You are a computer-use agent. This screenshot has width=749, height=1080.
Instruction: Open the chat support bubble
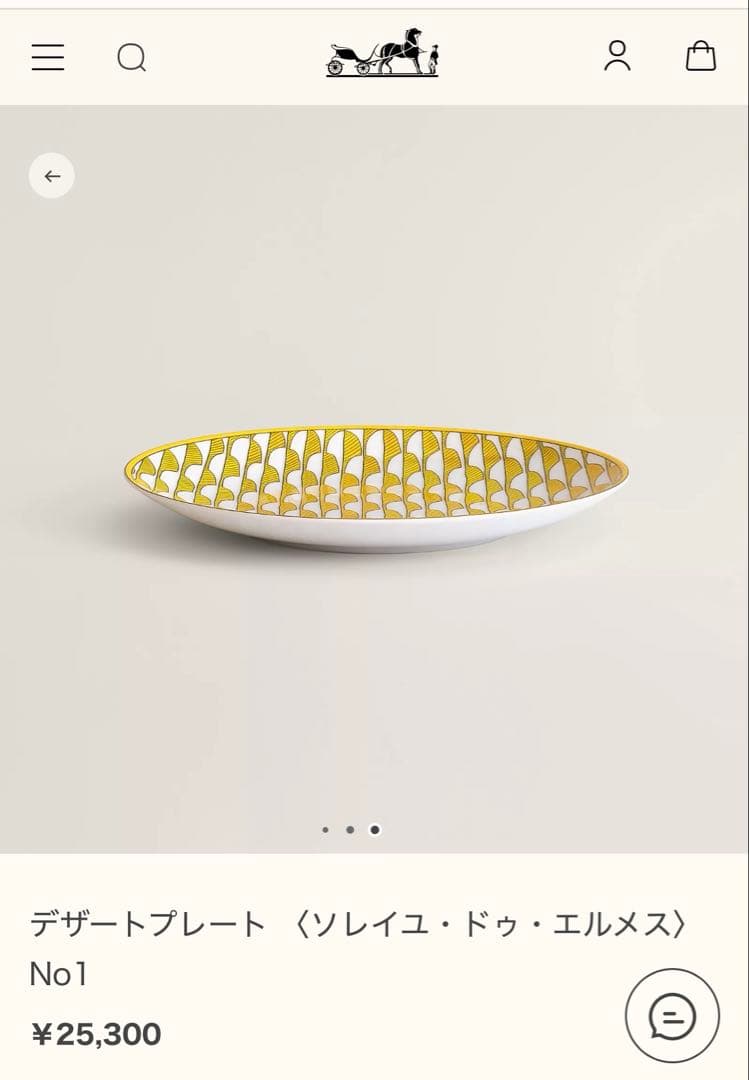coord(672,1016)
